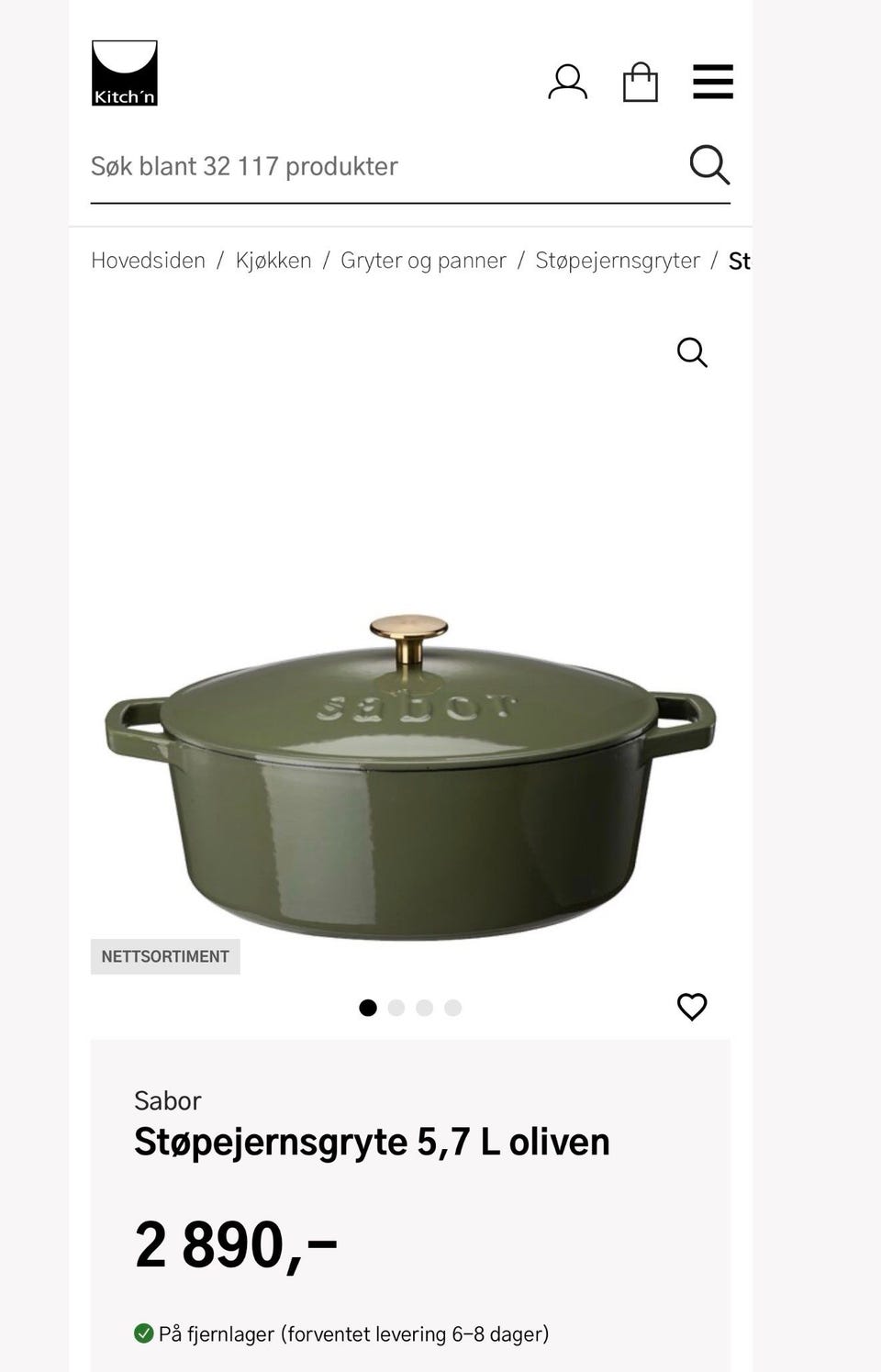Click the third carousel position dot
Viewport: 881px width, 1372px height.
pos(424,1008)
